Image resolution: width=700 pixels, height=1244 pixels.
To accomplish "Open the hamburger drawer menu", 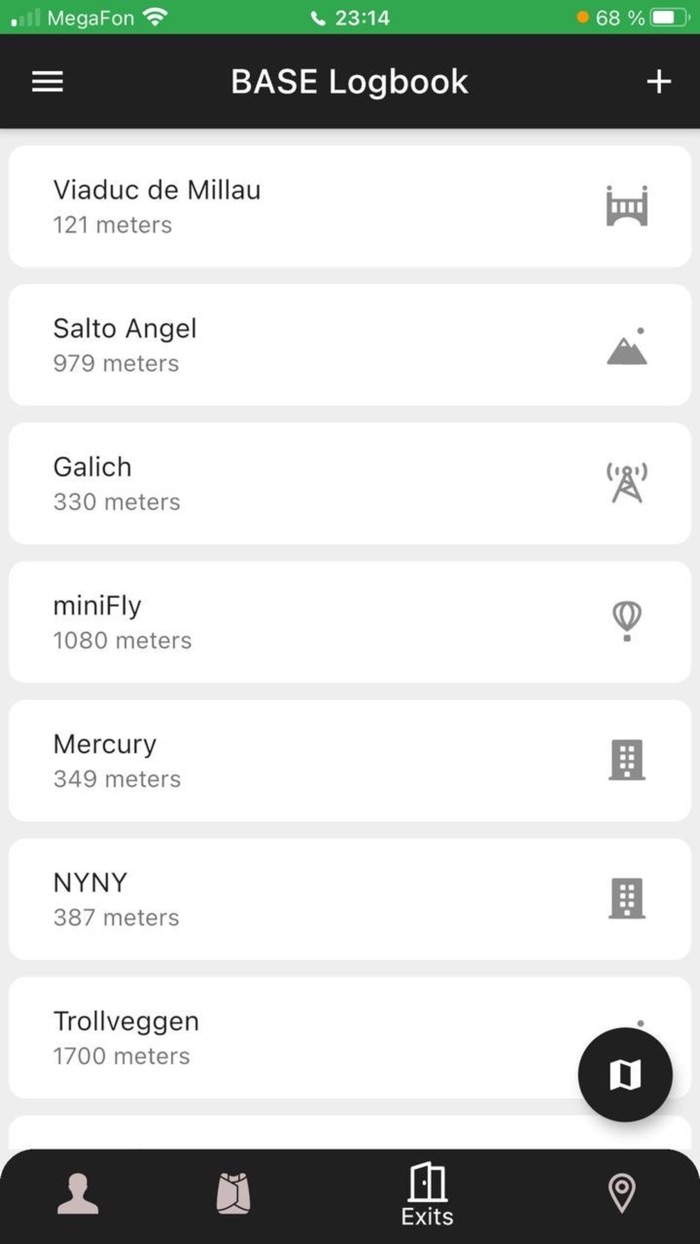I will coord(47,82).
